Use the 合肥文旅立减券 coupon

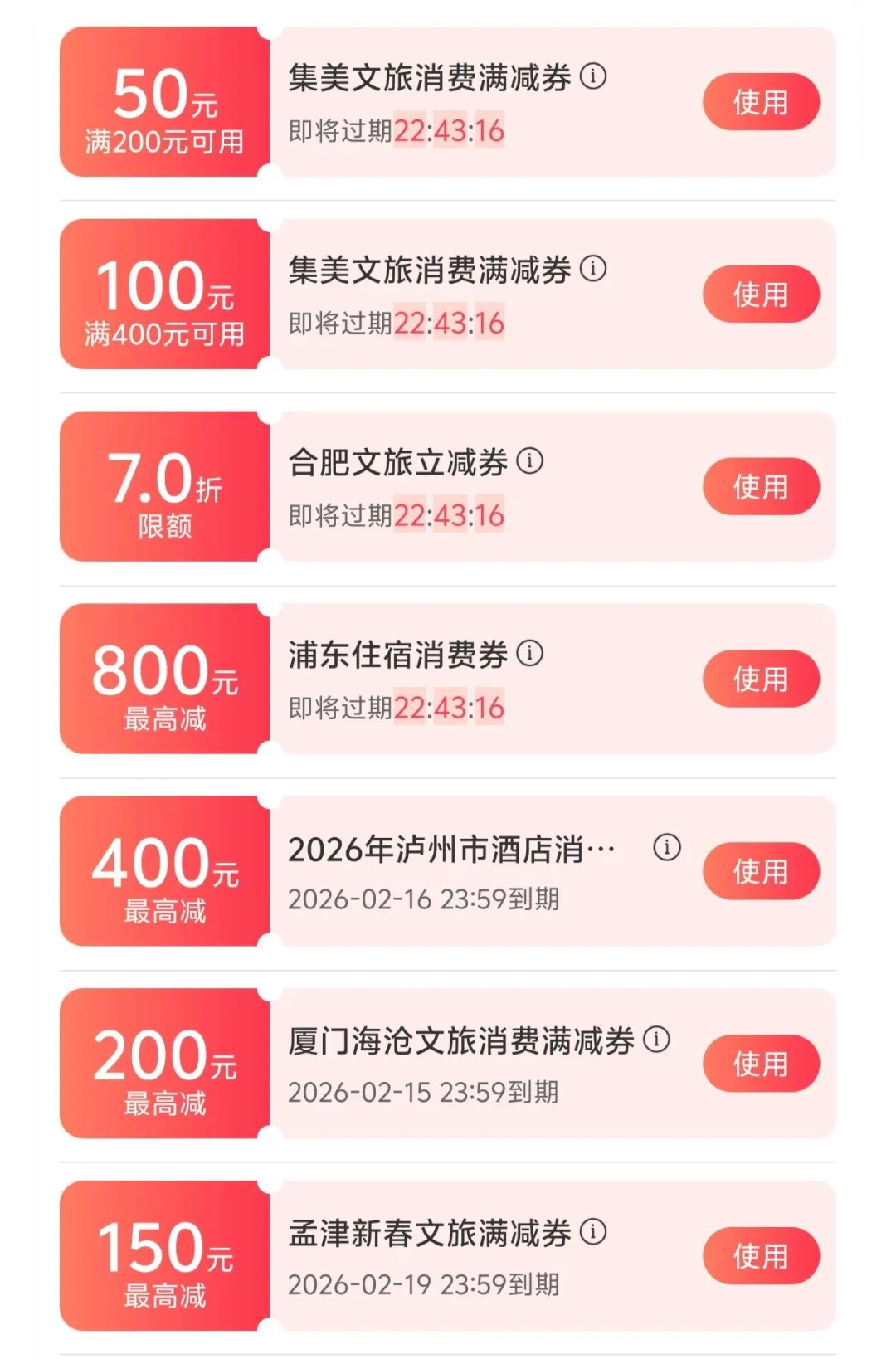coord(761,487)
